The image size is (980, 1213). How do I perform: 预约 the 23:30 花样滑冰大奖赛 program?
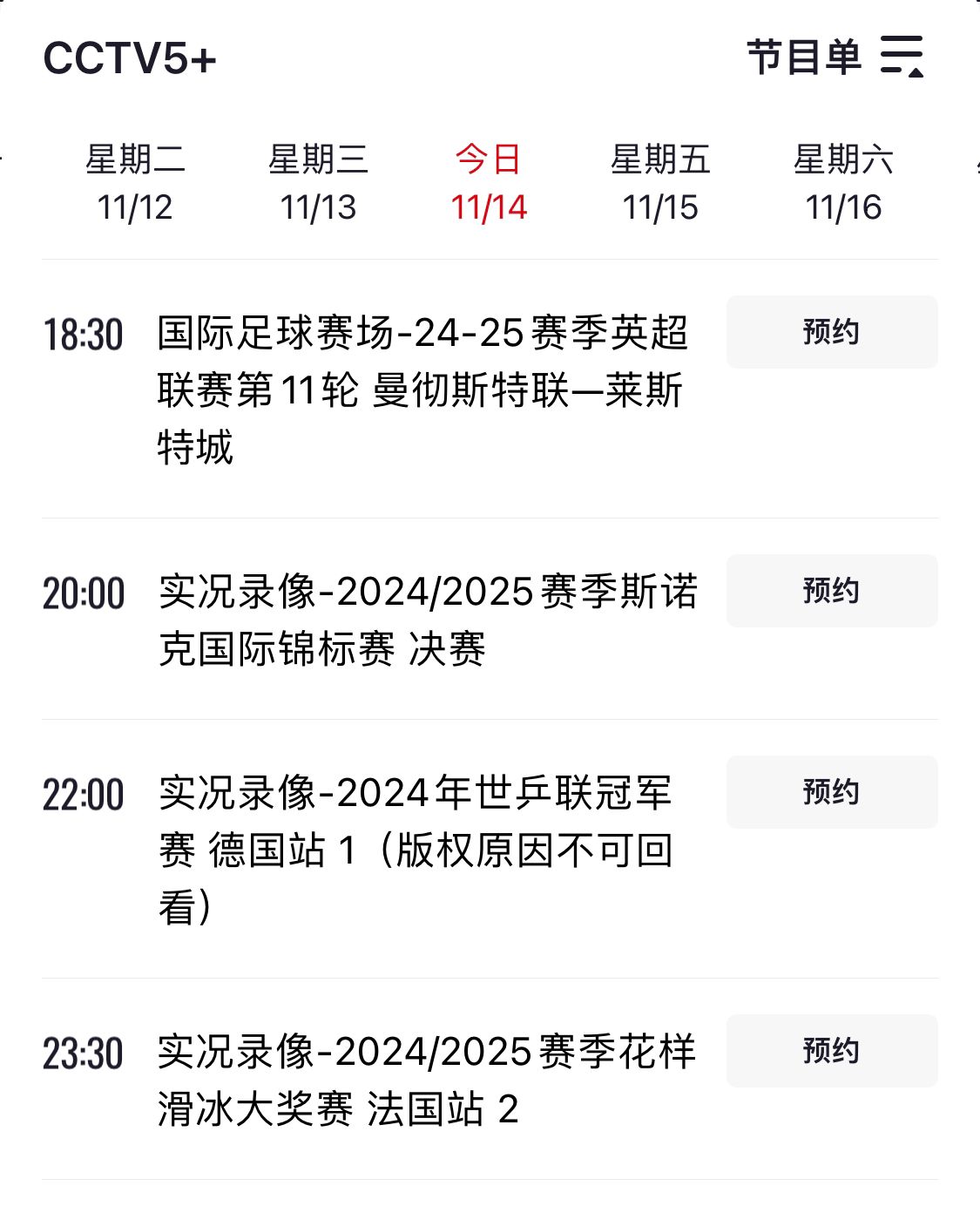click(831, 1051)
